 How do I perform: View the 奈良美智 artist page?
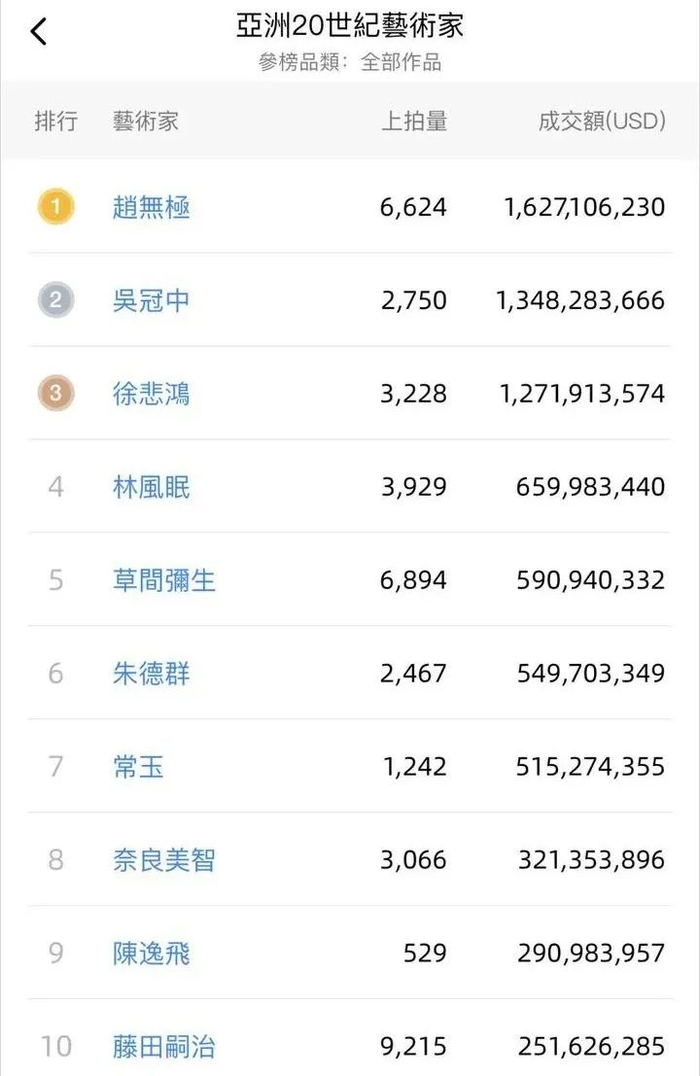(164, 860)
